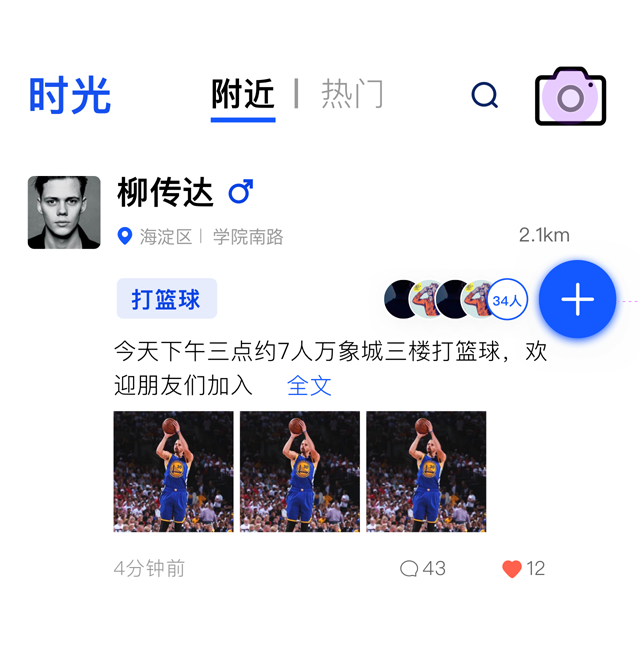Open the search icon
The image size is (640, 665).
click(x=485, y=95)
